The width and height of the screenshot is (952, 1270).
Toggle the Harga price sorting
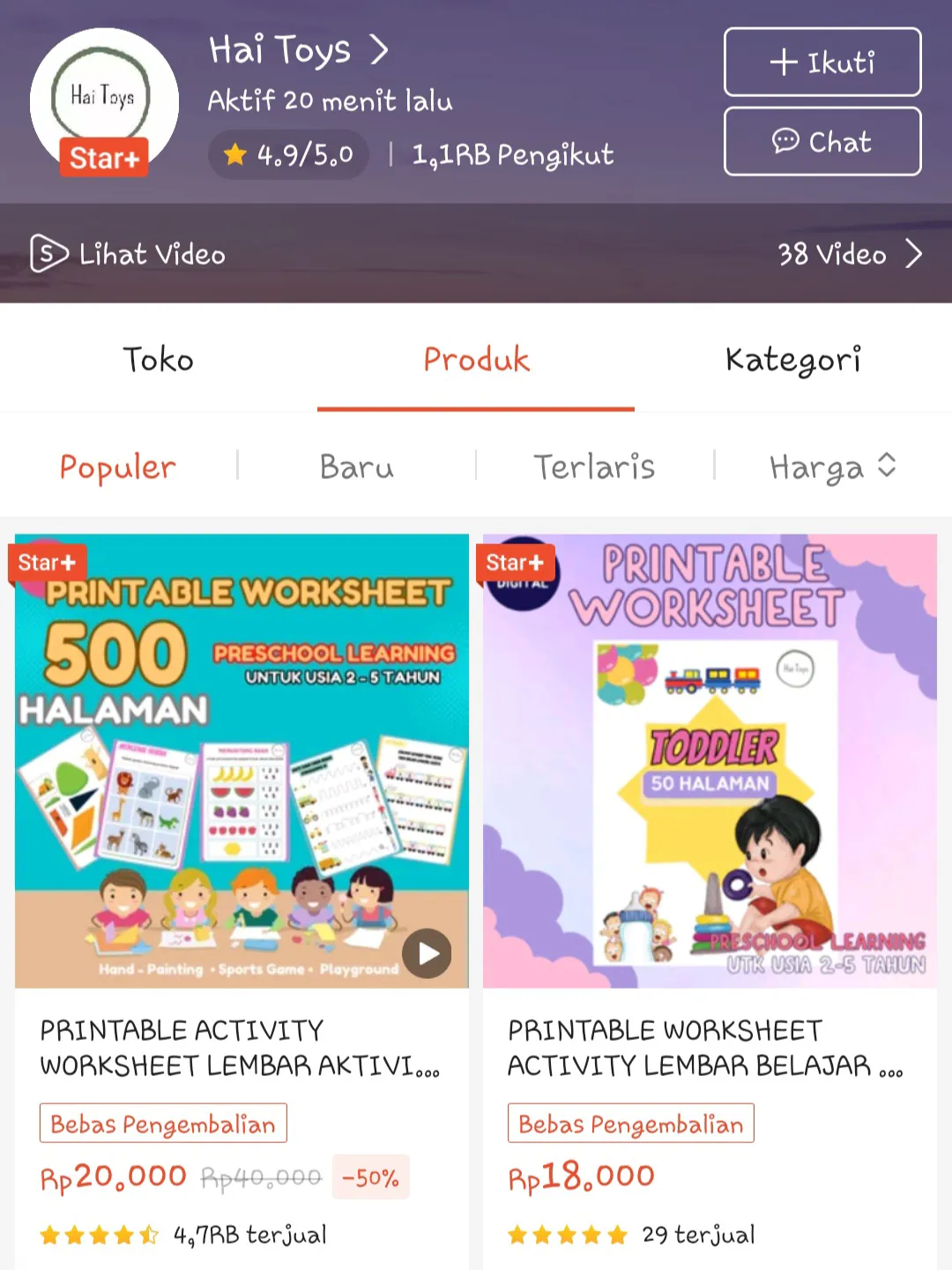831,467
